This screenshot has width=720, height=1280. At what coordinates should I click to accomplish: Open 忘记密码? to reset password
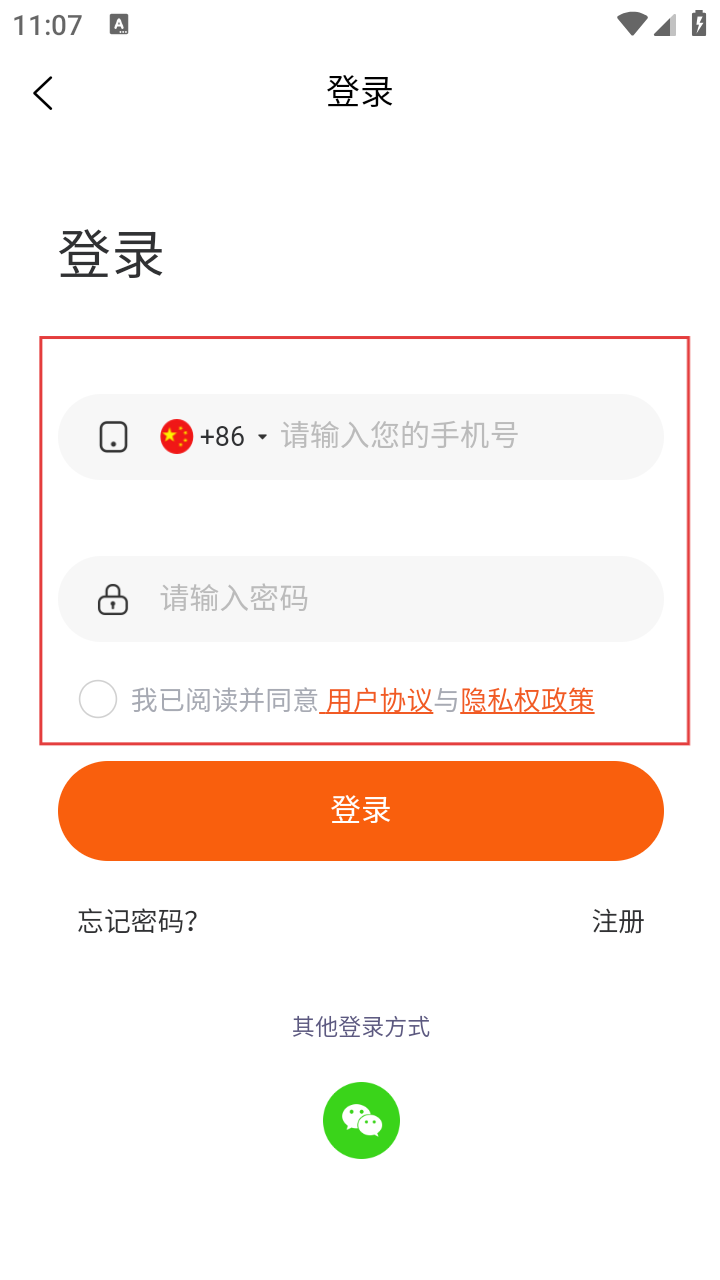point(138,921)
